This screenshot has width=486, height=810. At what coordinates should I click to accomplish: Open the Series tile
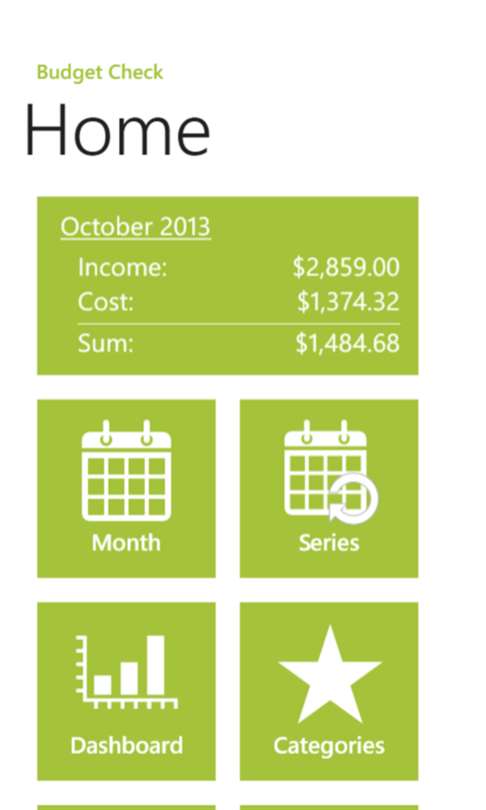pos(329,488)
